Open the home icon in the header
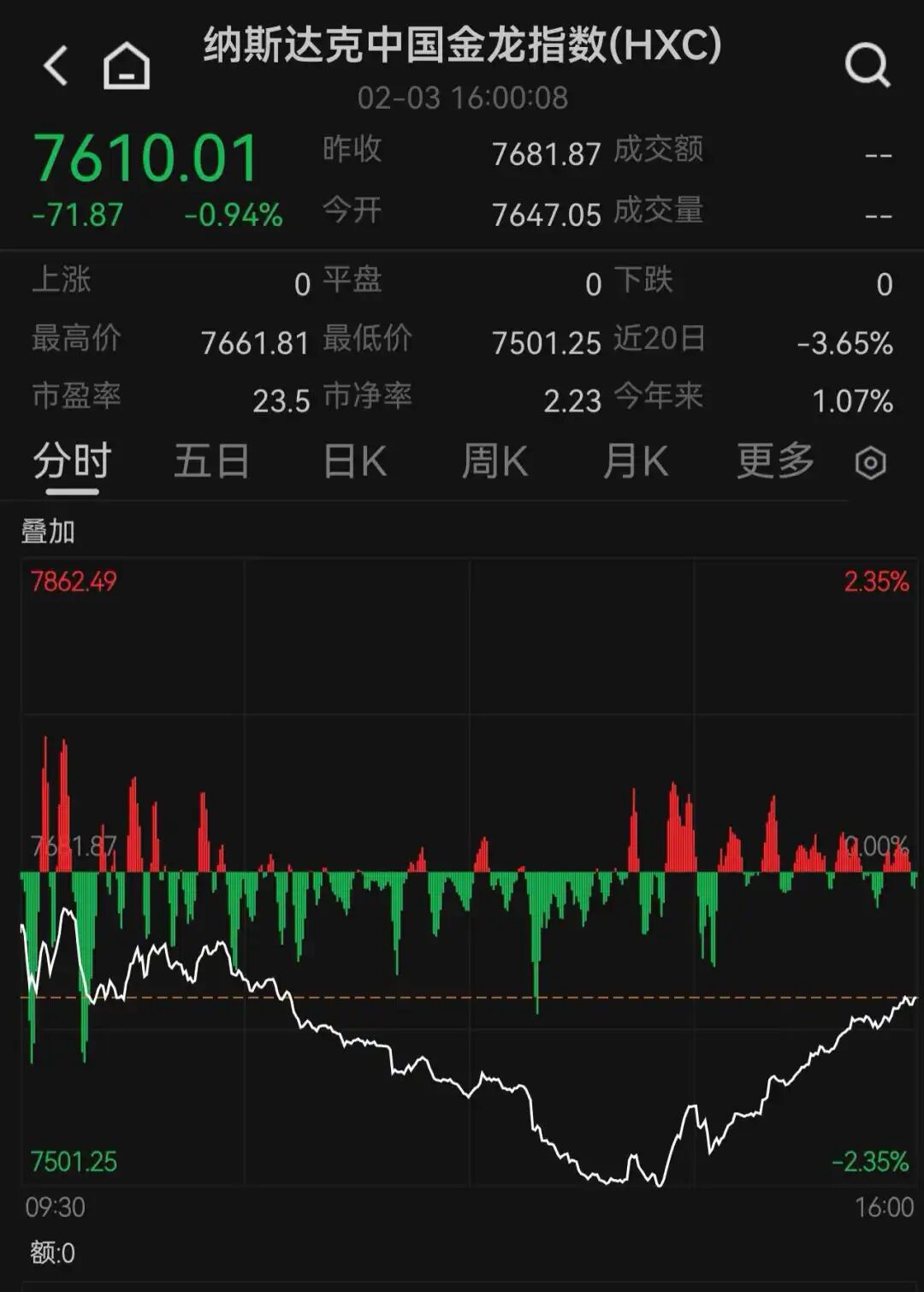924x1292 pixels. coord(127,66)
